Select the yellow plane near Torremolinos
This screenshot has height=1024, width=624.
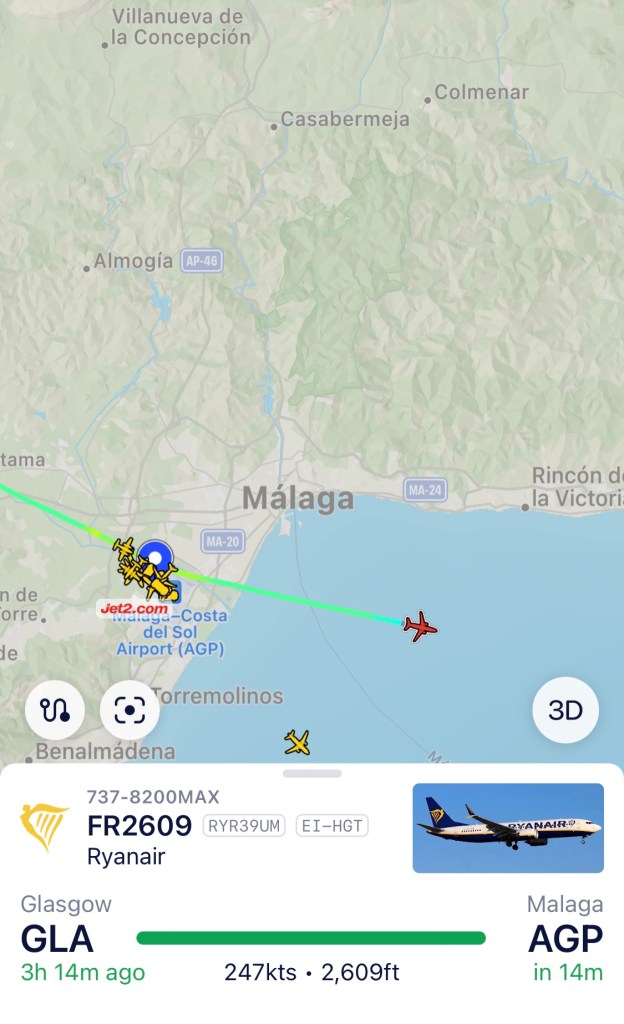(x=297, y=742)
